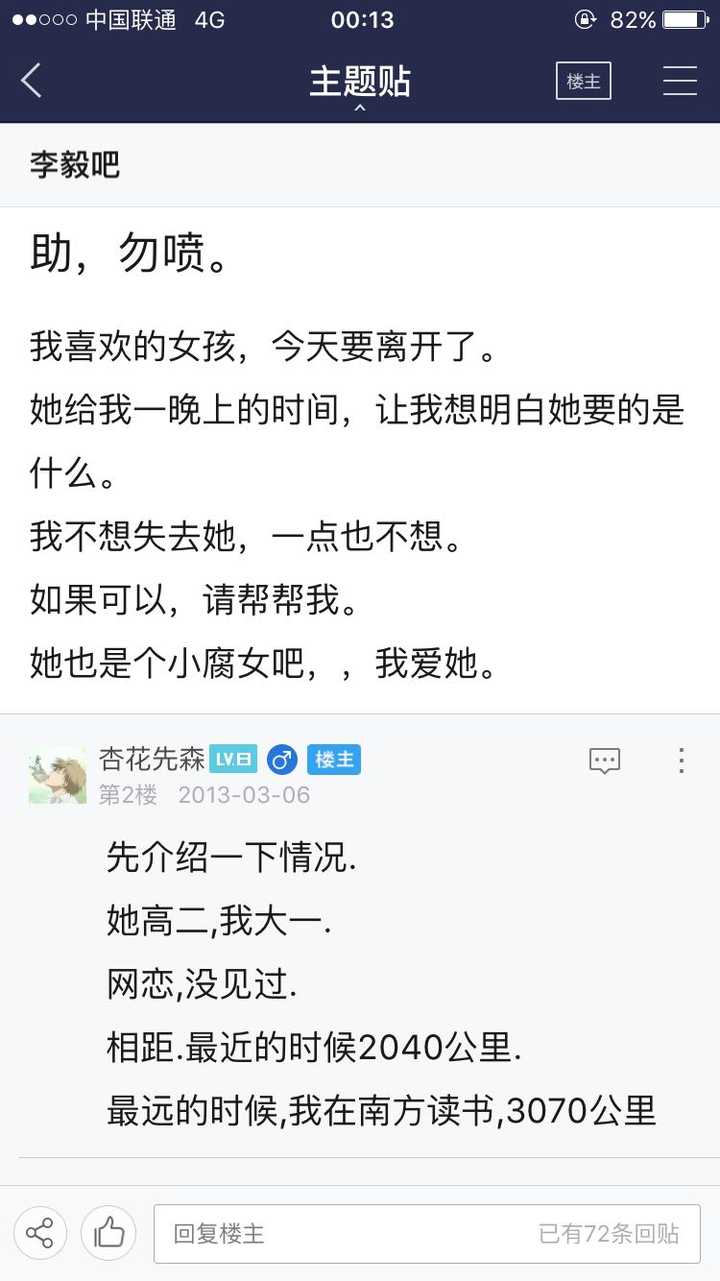Expand the 主题贴 title dropdown
Screen dimensions: 720x1281
[x=360, y=84]
